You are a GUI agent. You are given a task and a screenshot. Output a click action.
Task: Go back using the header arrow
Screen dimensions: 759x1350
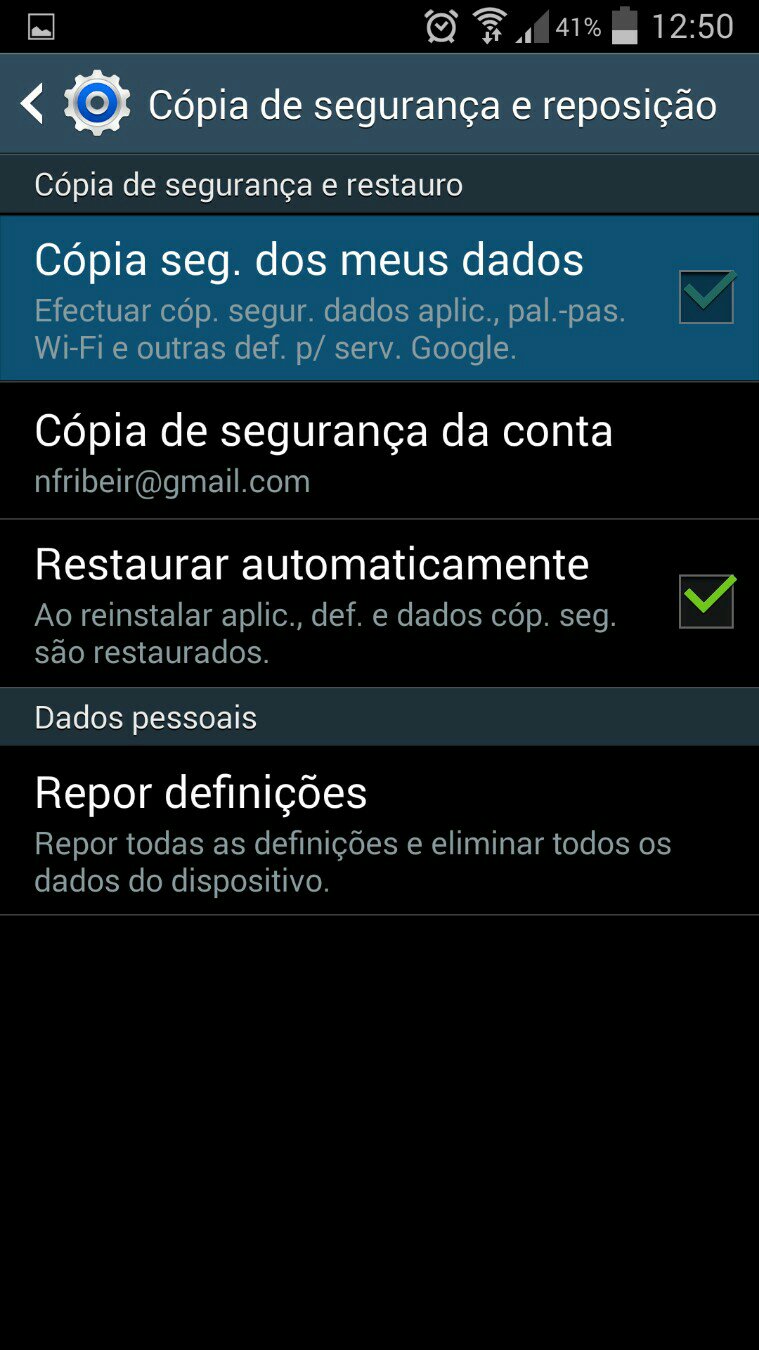(x=32, y=104)
